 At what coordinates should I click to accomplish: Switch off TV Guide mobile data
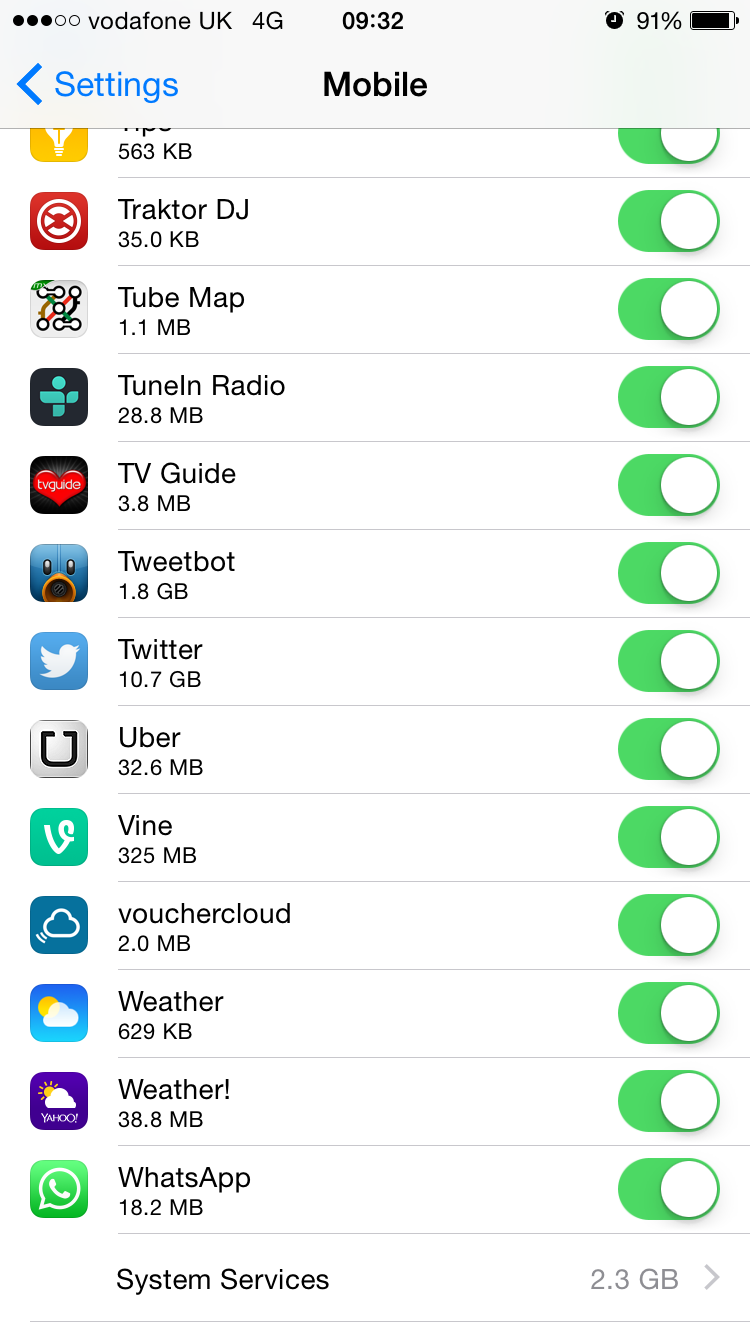click(x=668, y=486)
